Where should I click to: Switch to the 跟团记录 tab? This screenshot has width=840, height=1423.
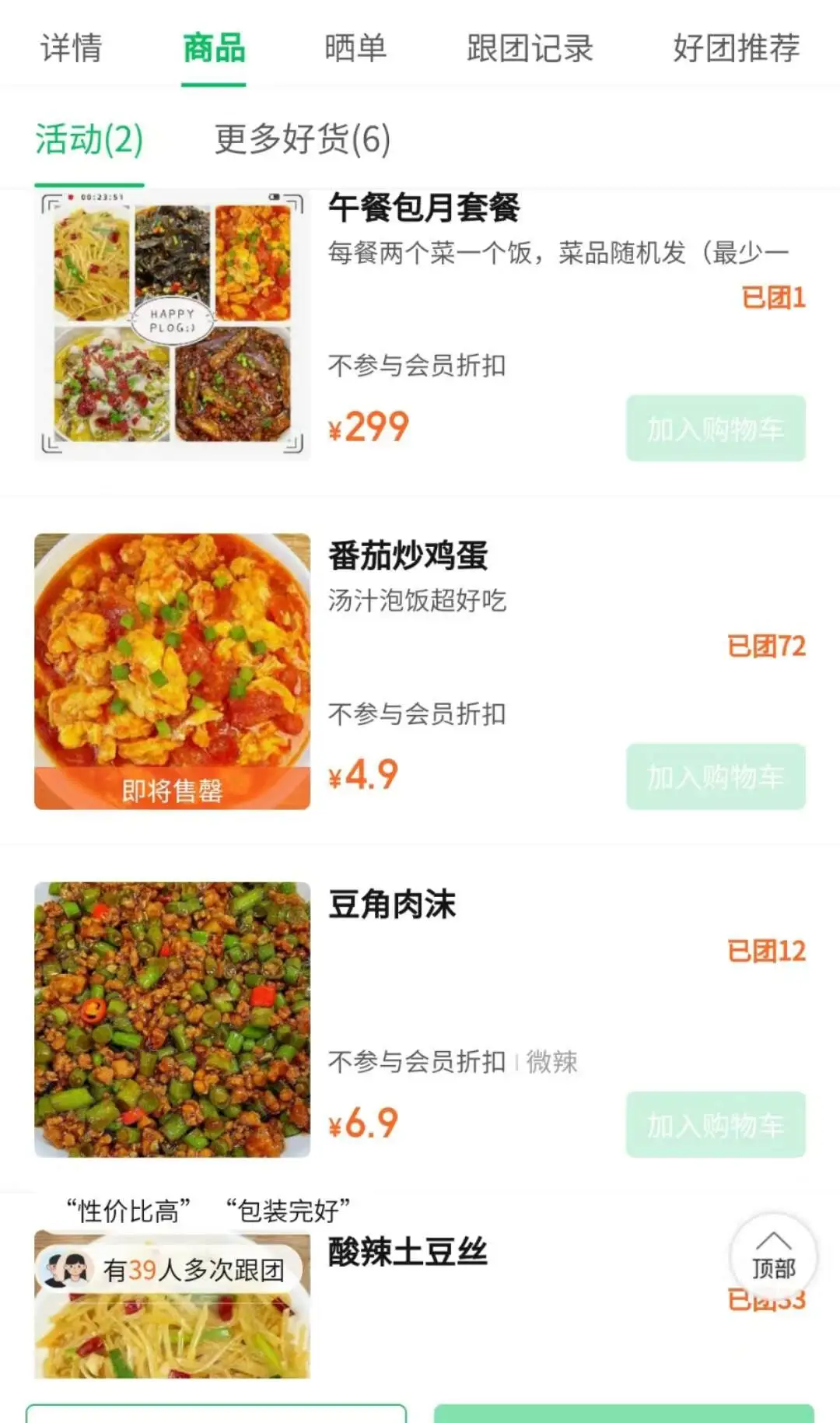pyautogui.click(x=530, y=48)
